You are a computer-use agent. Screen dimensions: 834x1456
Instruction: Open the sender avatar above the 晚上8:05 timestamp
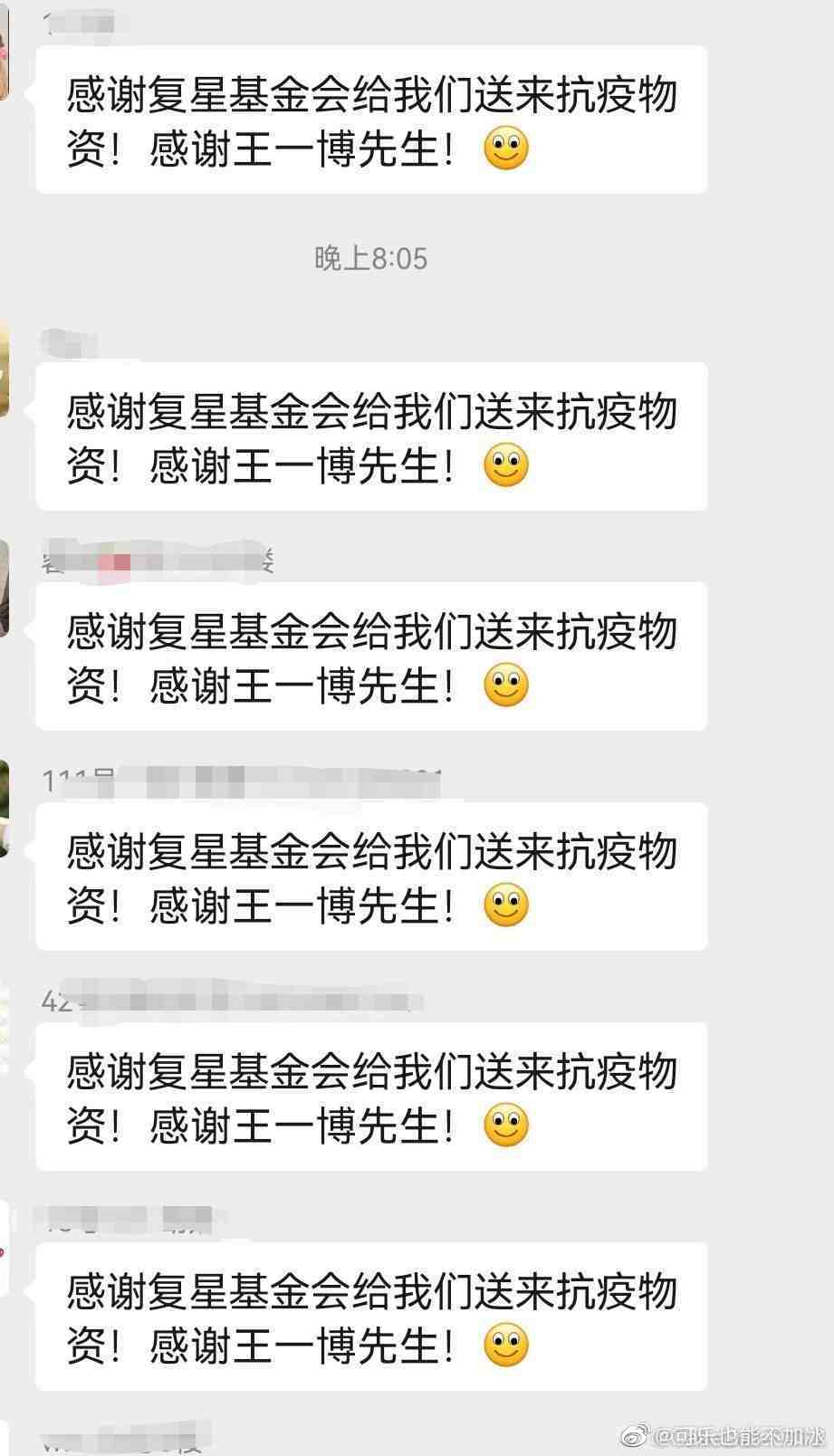4,50
